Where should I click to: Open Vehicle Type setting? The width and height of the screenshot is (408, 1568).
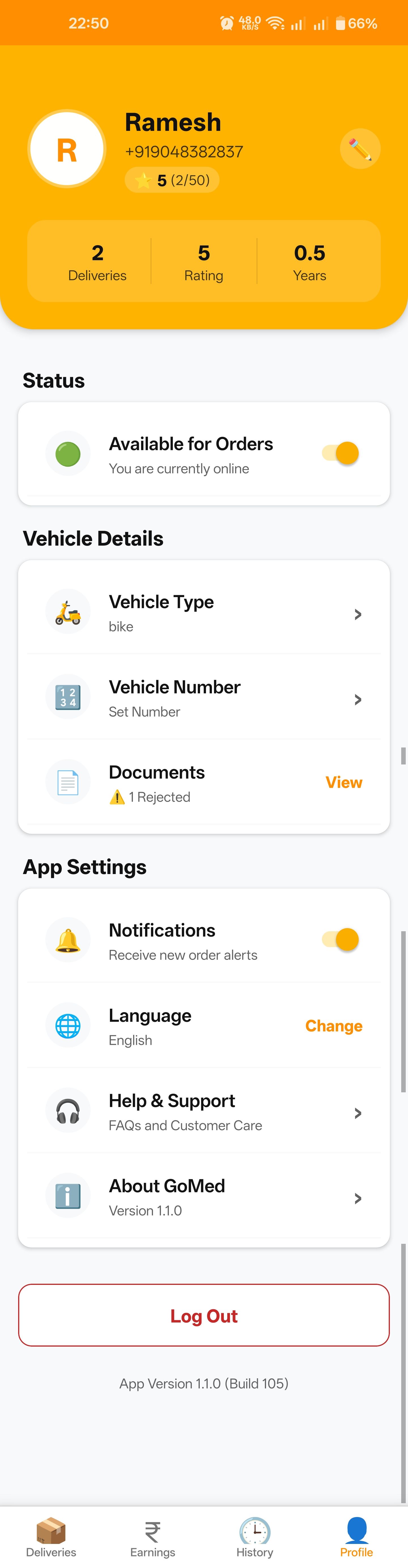click(x=204, y=613)
